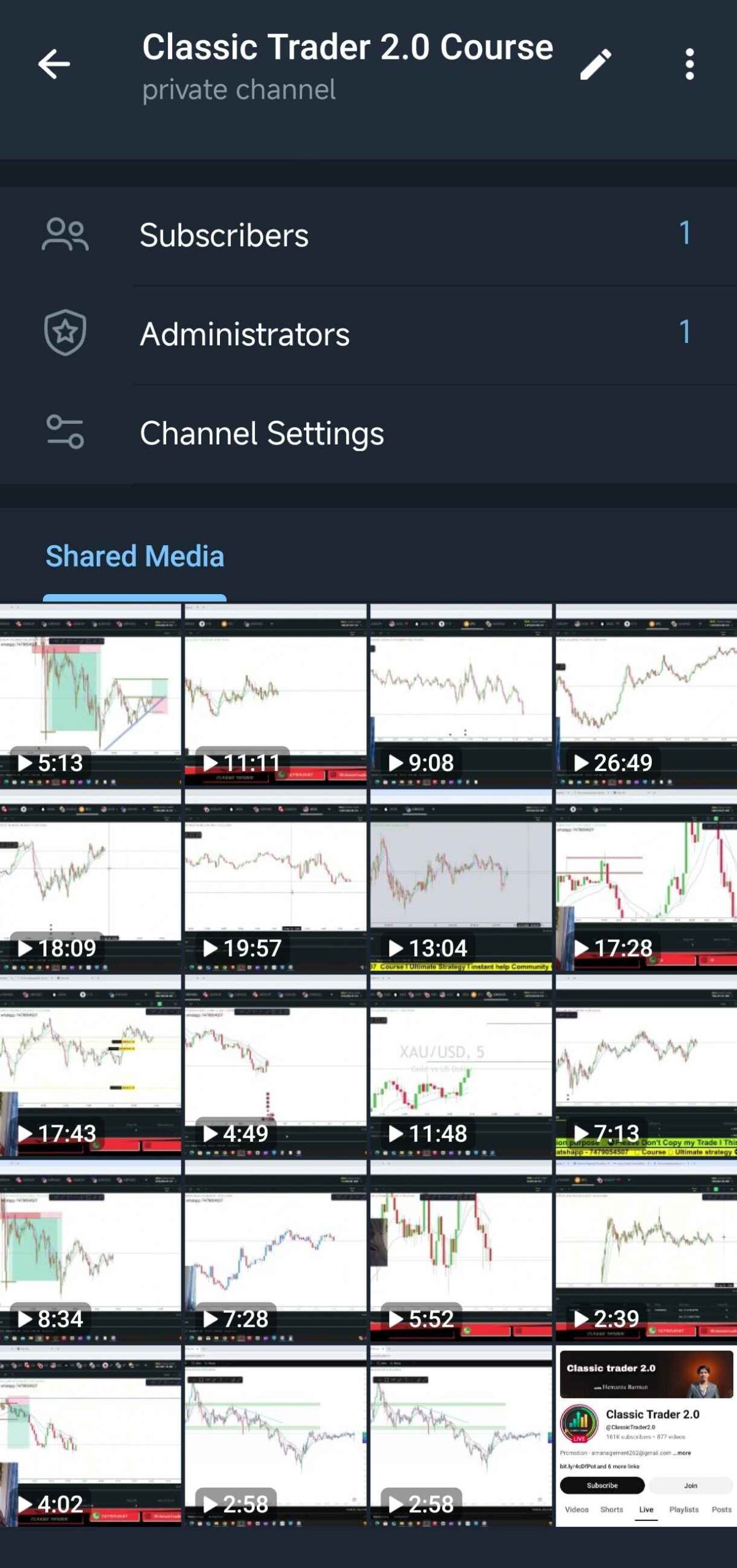Screen dimensions: 737x1568
Task: Tap the Join button
Action: point(690,1486)
